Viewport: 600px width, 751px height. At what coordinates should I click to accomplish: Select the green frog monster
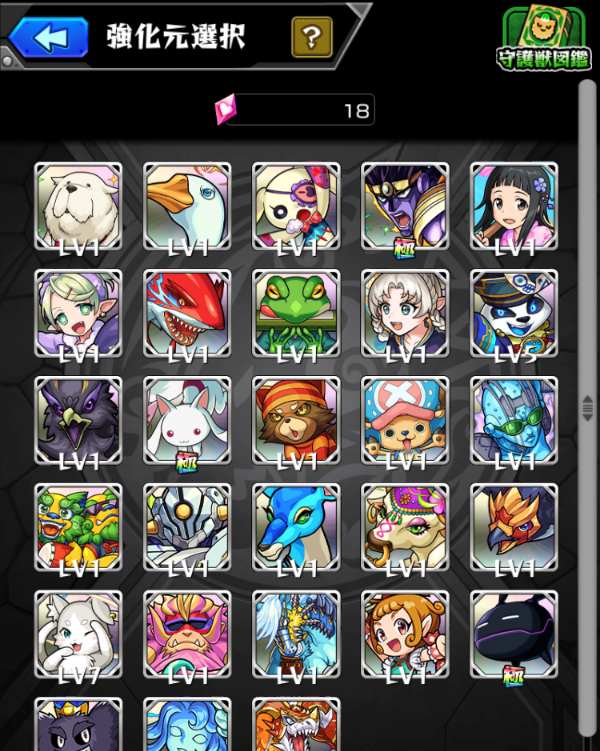point(296,313)
